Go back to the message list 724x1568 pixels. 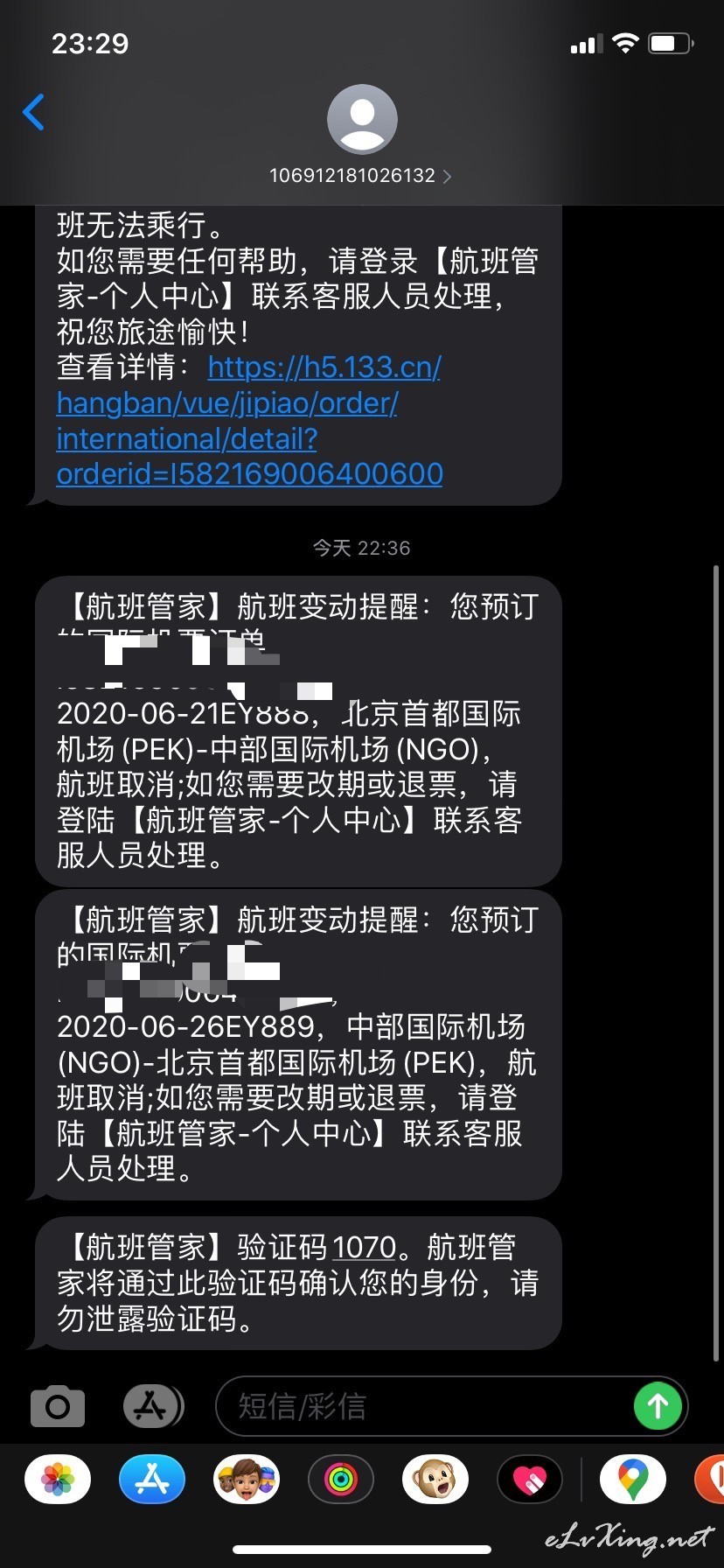coord(33,112)
